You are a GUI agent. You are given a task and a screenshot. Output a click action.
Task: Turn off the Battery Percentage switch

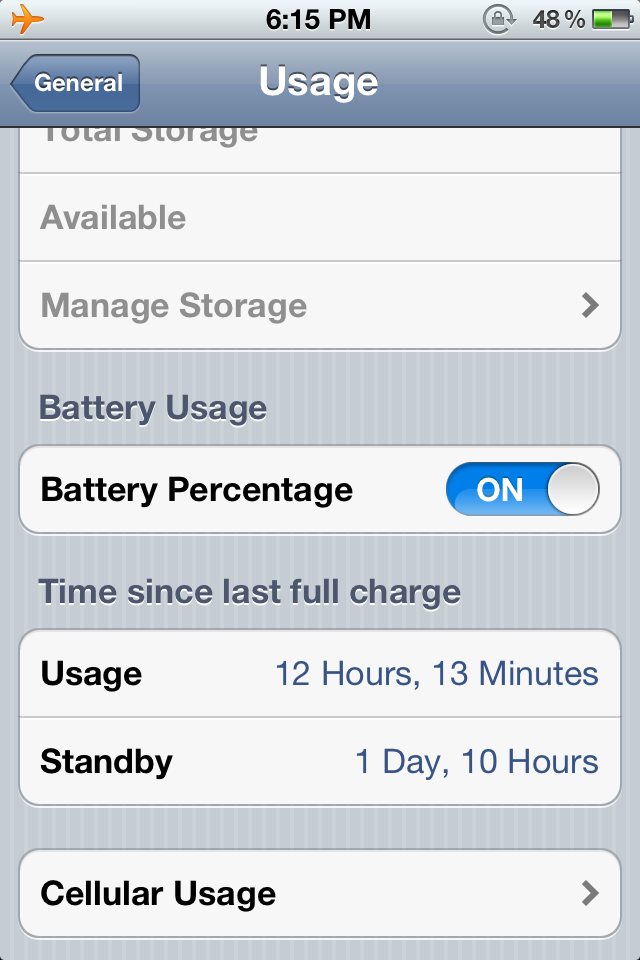coord(523,490)
